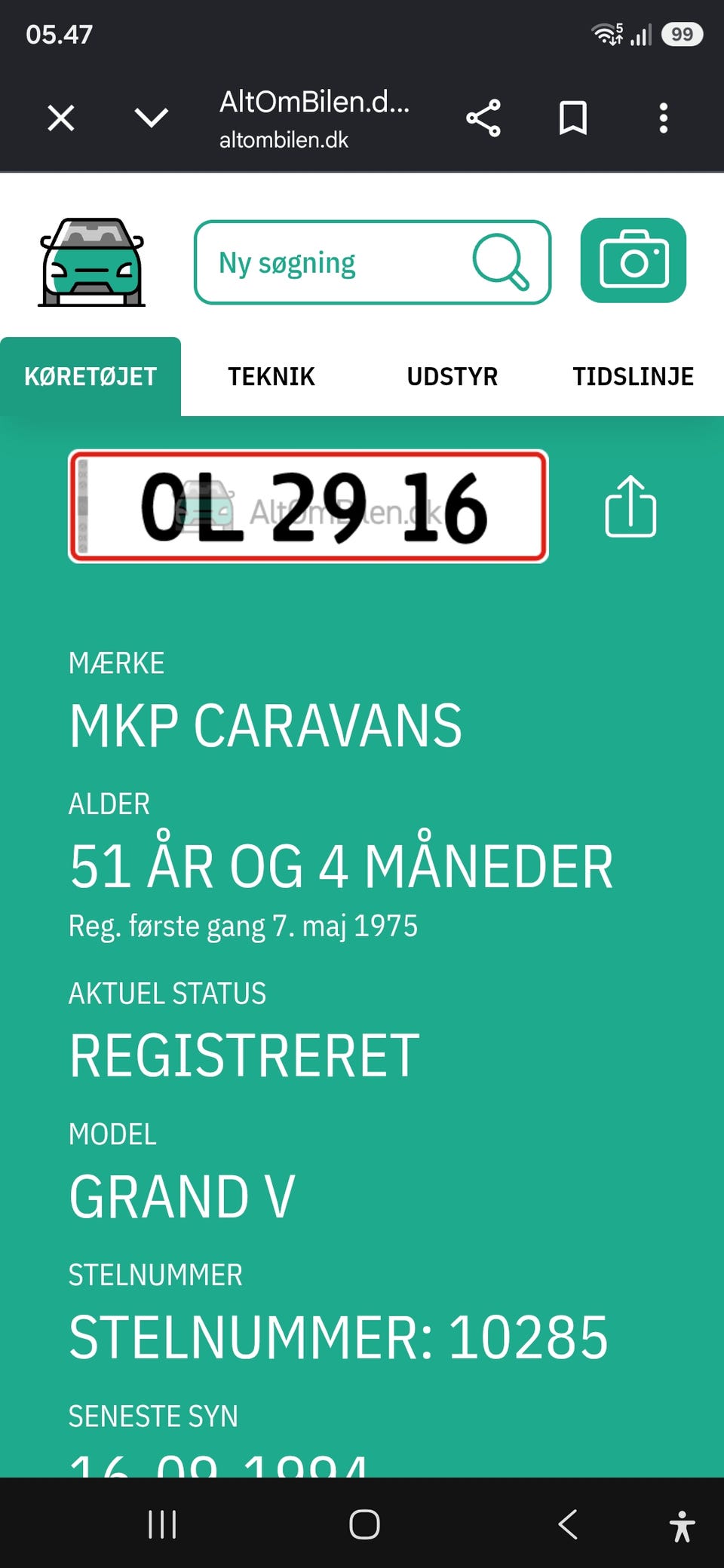Open the TIDSLINJE tab

pos(633,376)
